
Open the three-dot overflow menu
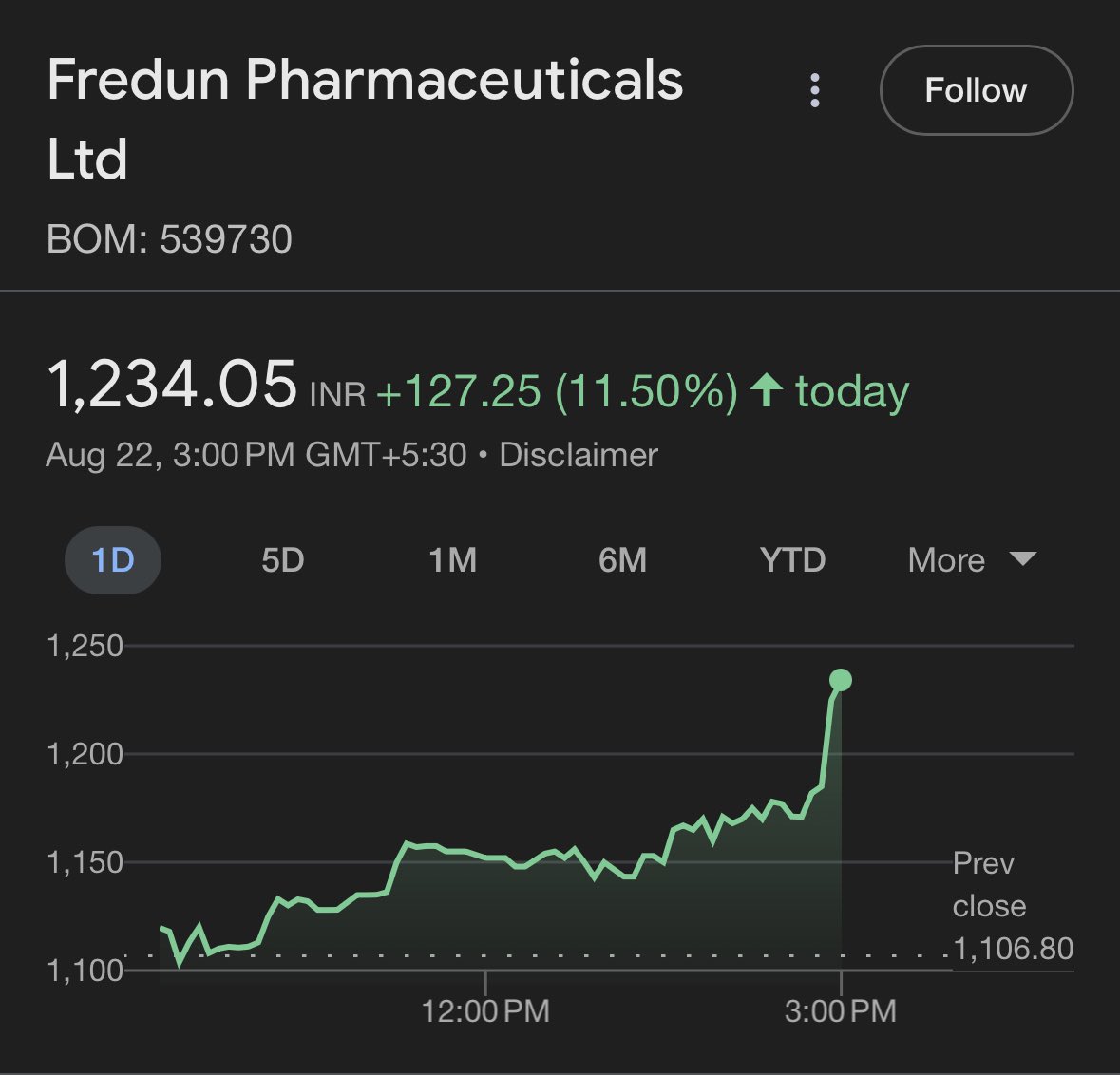coord(814,91)
